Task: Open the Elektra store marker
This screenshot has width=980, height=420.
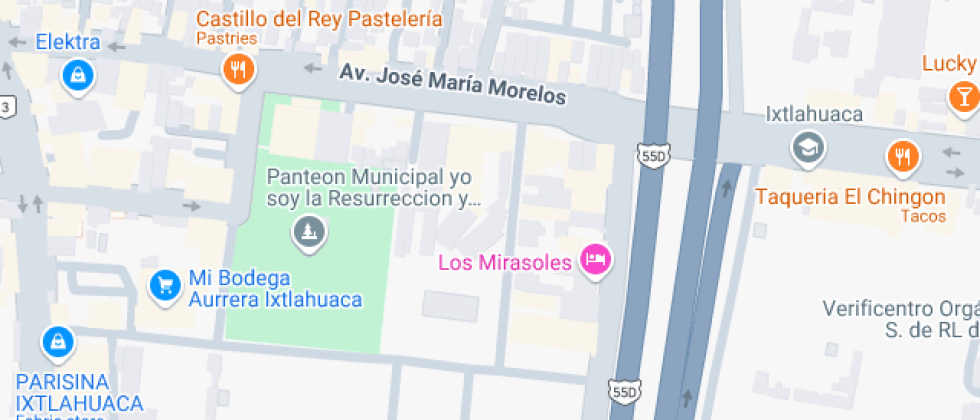Action: [x=77, y=74]
